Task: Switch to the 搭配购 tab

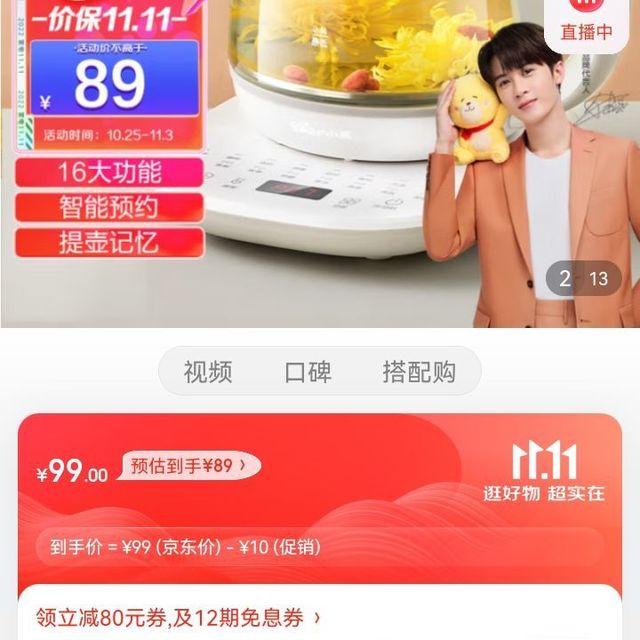Action: (x=418, y=372)
